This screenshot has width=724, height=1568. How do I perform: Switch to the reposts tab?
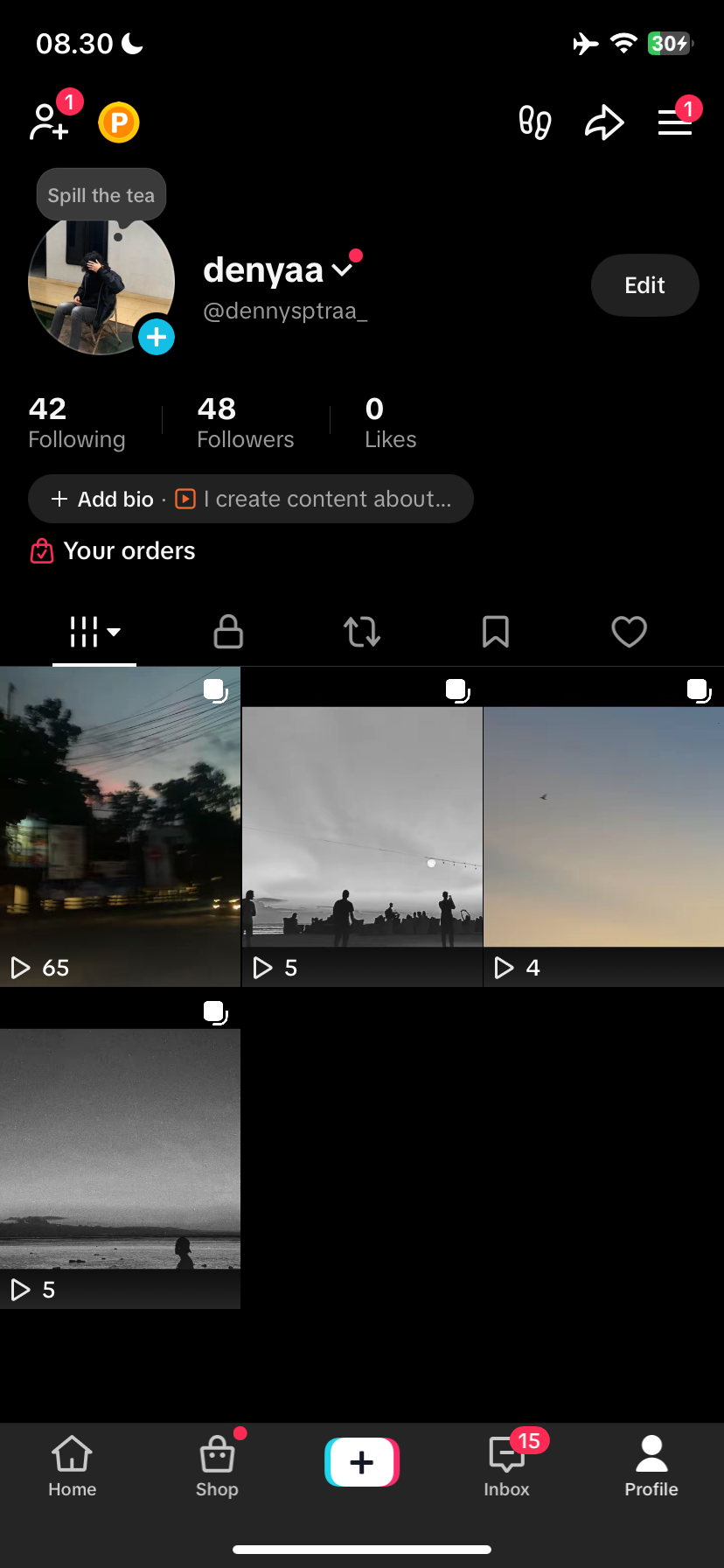point(362,632)
